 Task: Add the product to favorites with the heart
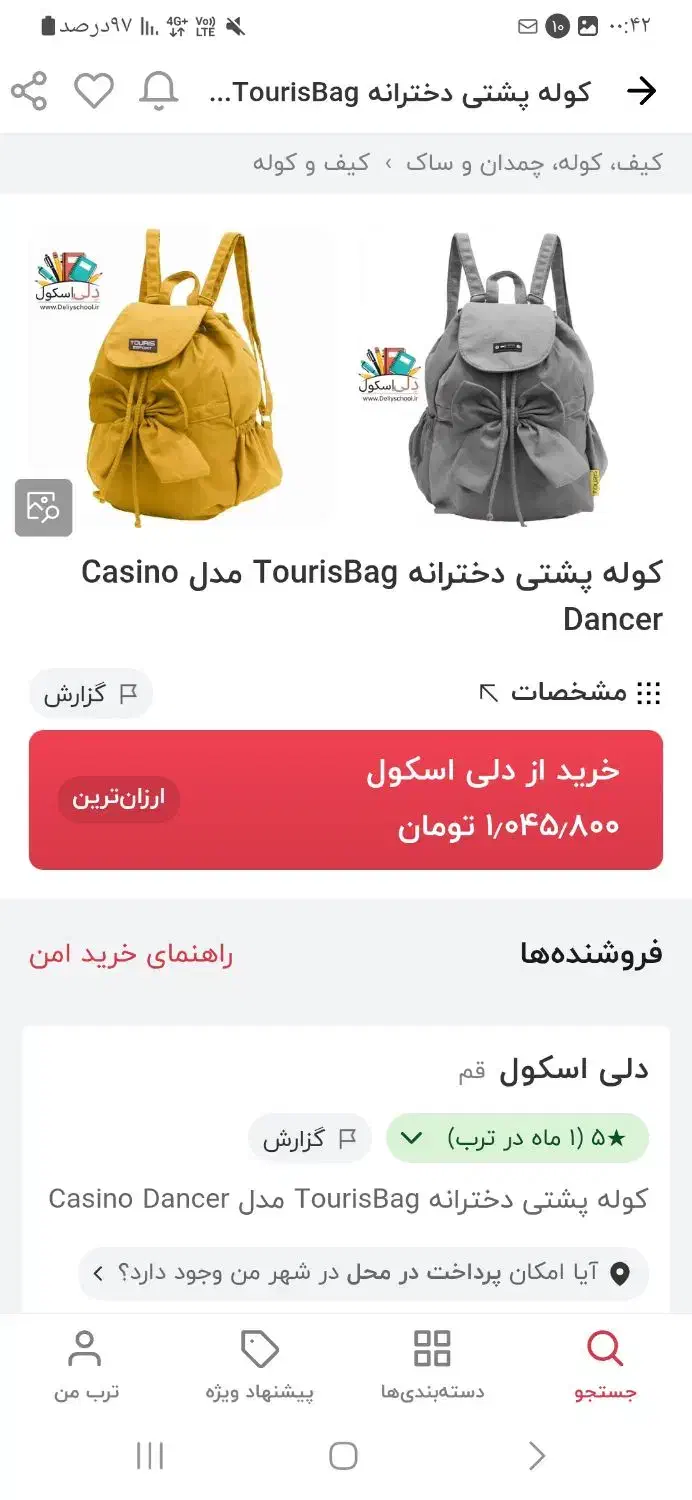(94, 92)
